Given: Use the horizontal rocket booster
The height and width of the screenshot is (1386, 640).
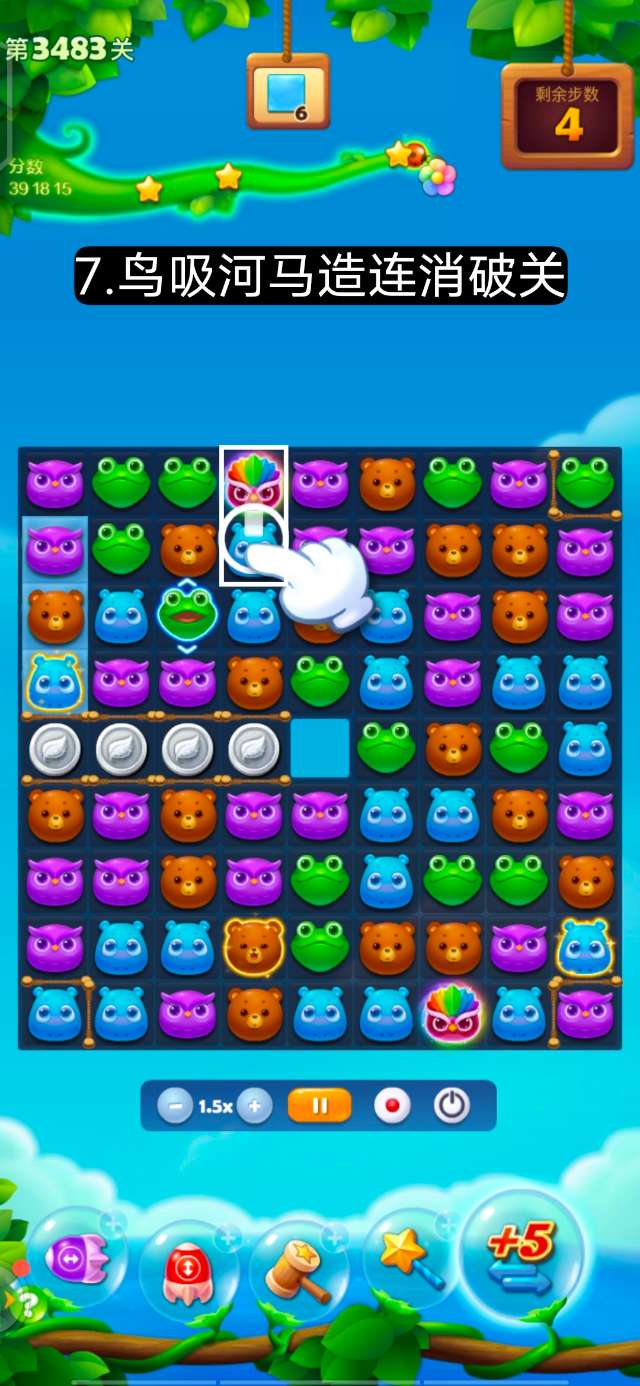Looking at the screenshot, I should coord(76,1257).
